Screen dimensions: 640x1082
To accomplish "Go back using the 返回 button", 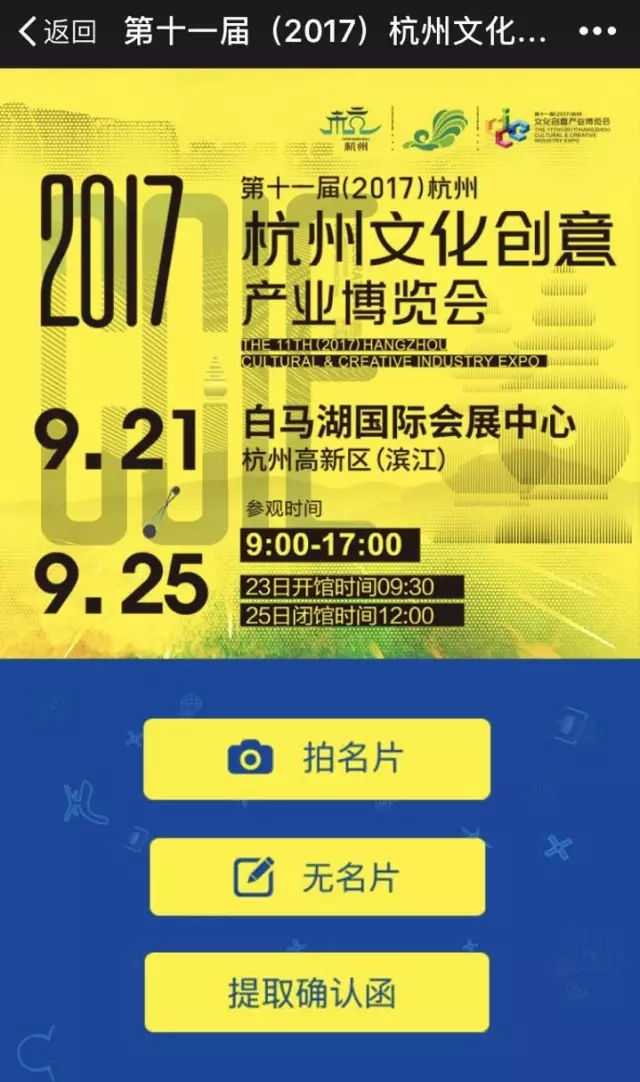I will coord(57,32).
